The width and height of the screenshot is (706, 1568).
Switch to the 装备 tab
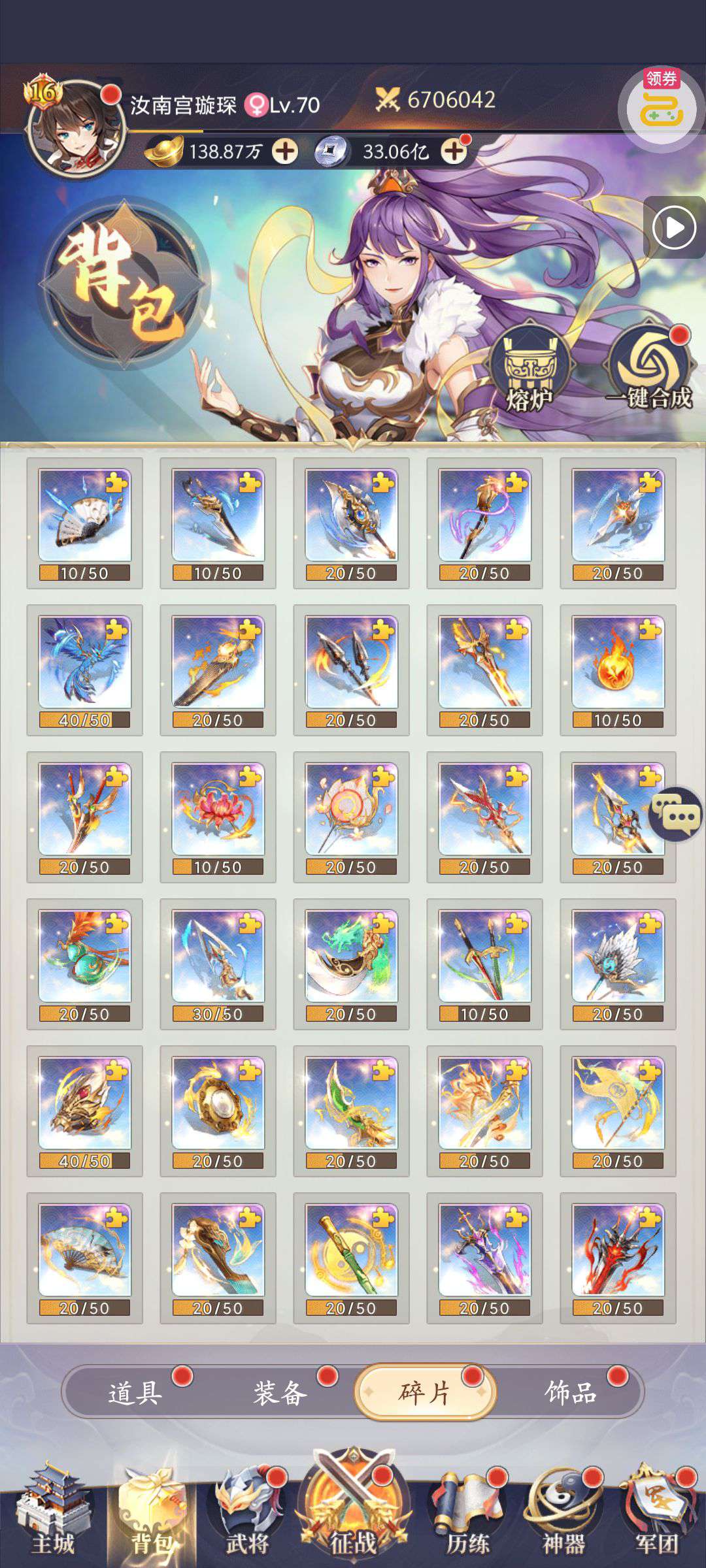[280, 1393]
